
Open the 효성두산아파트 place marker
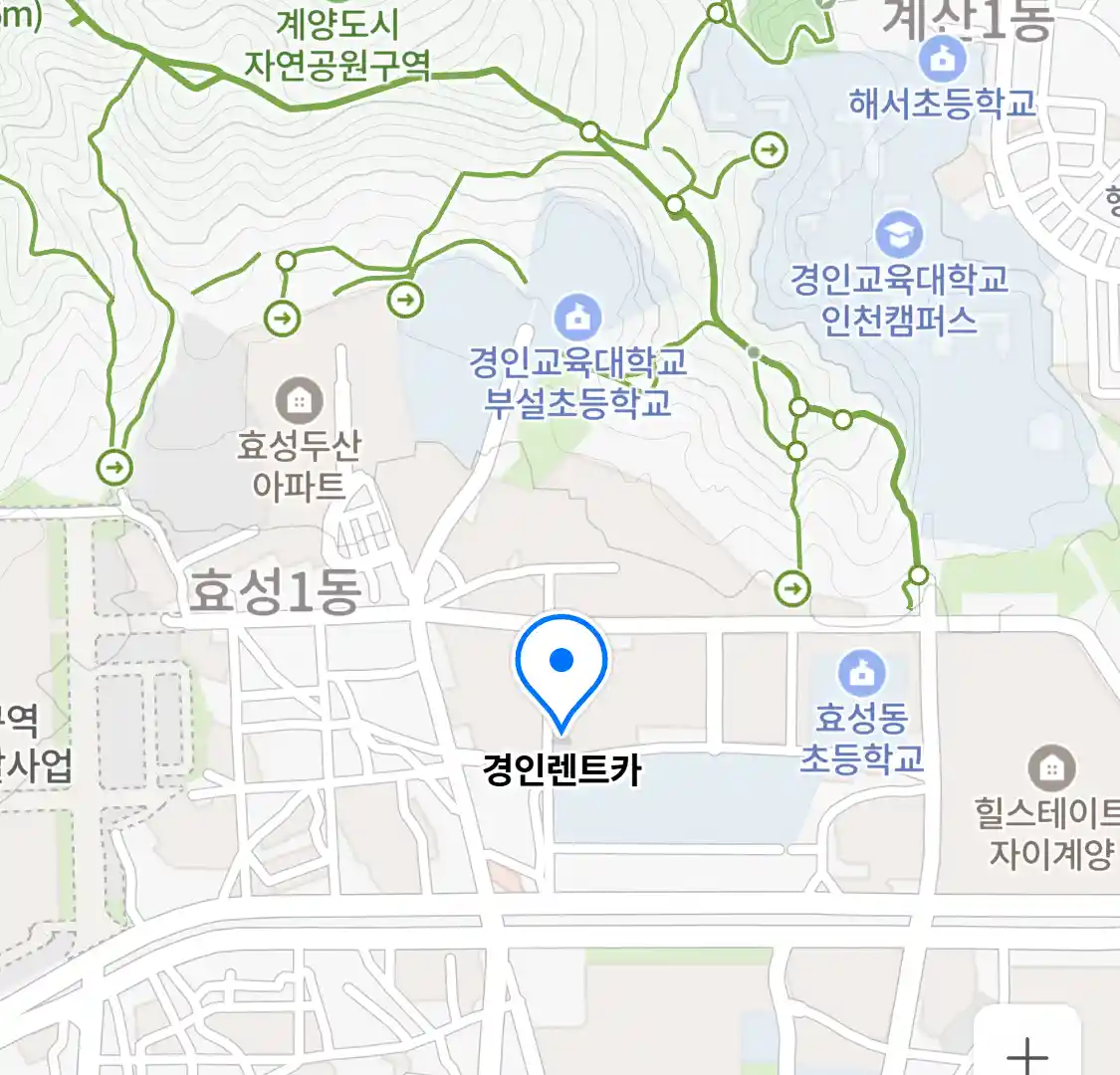click(x=298, y=401)
